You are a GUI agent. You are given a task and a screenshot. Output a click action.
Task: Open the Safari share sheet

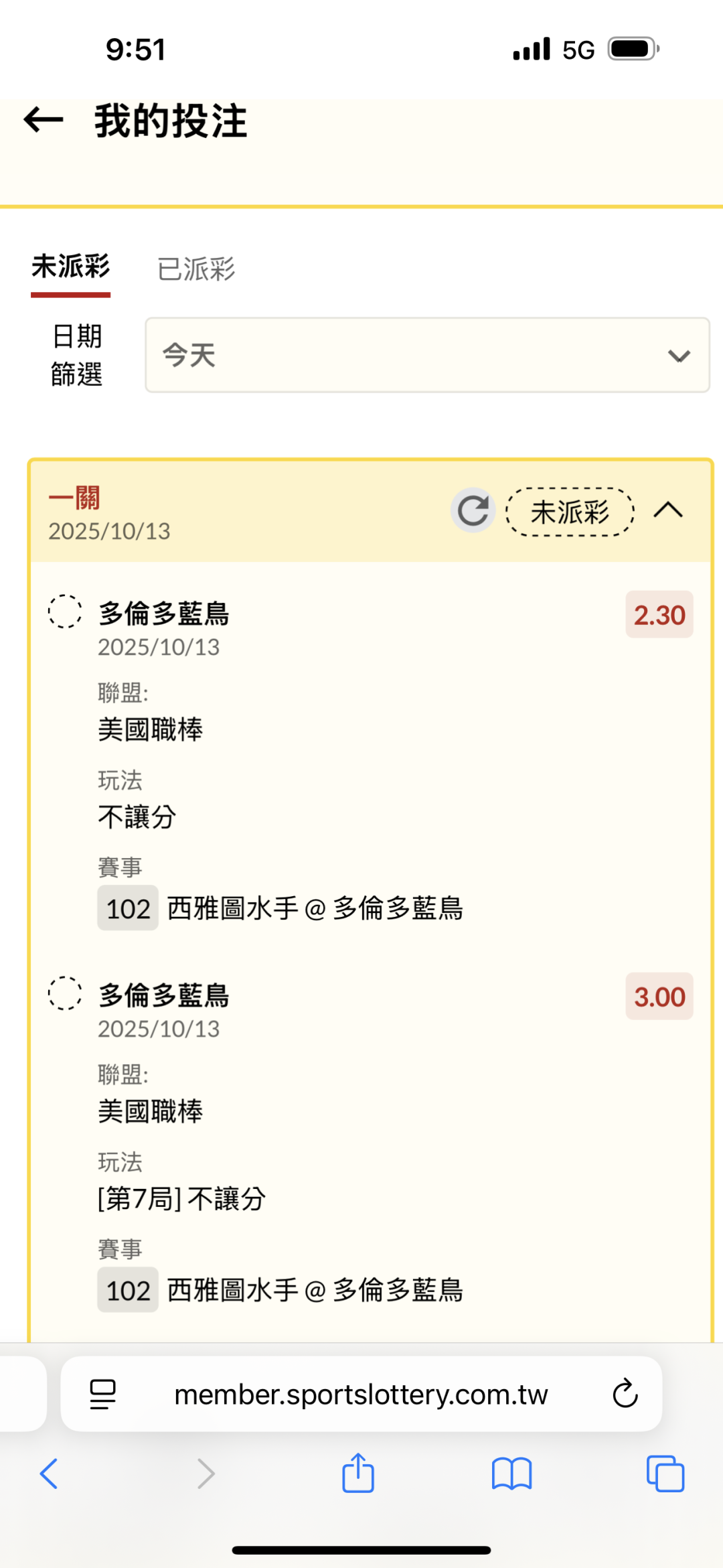pos(358,1474)
